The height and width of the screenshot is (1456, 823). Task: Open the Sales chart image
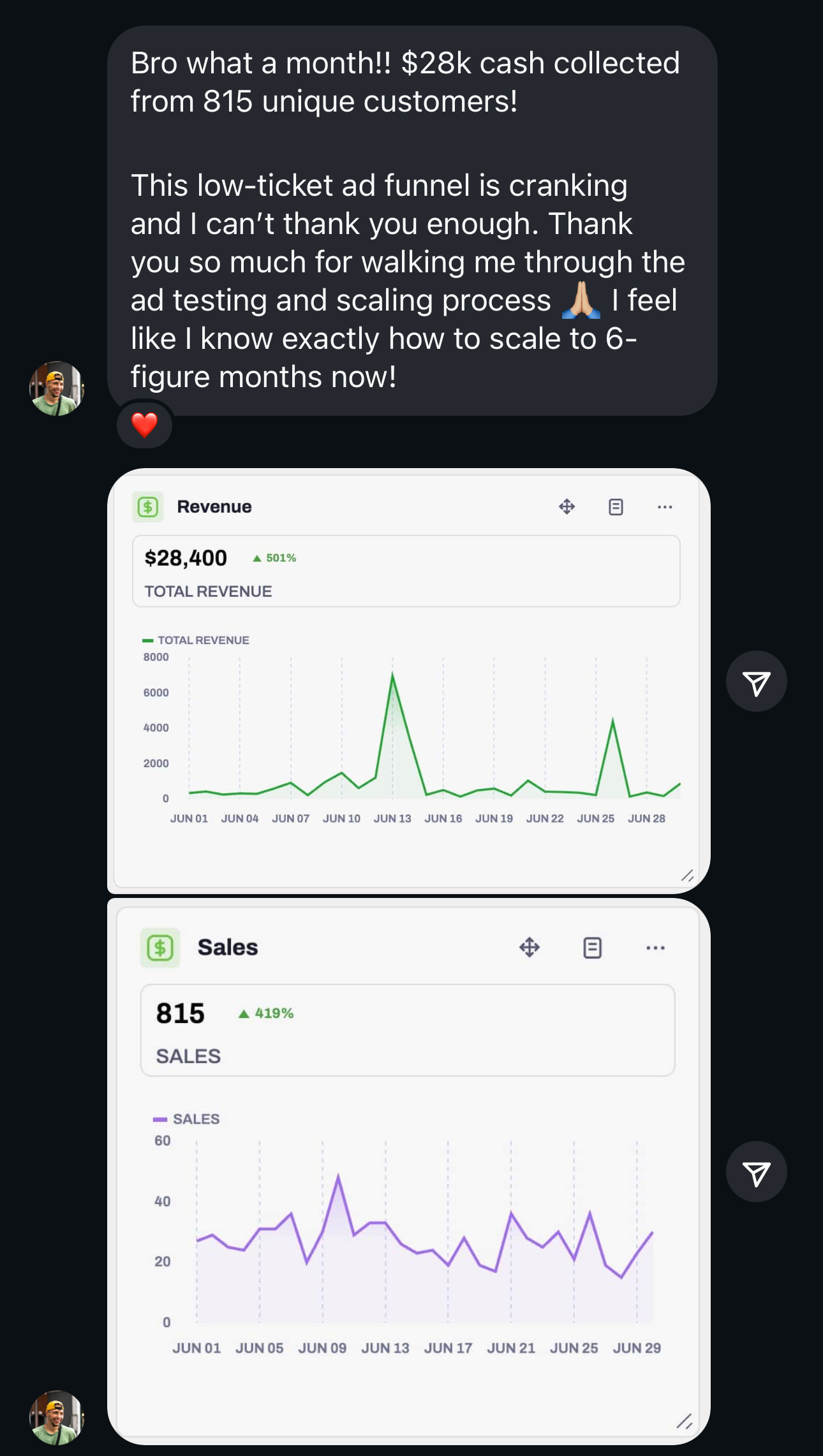[408, 1172]
